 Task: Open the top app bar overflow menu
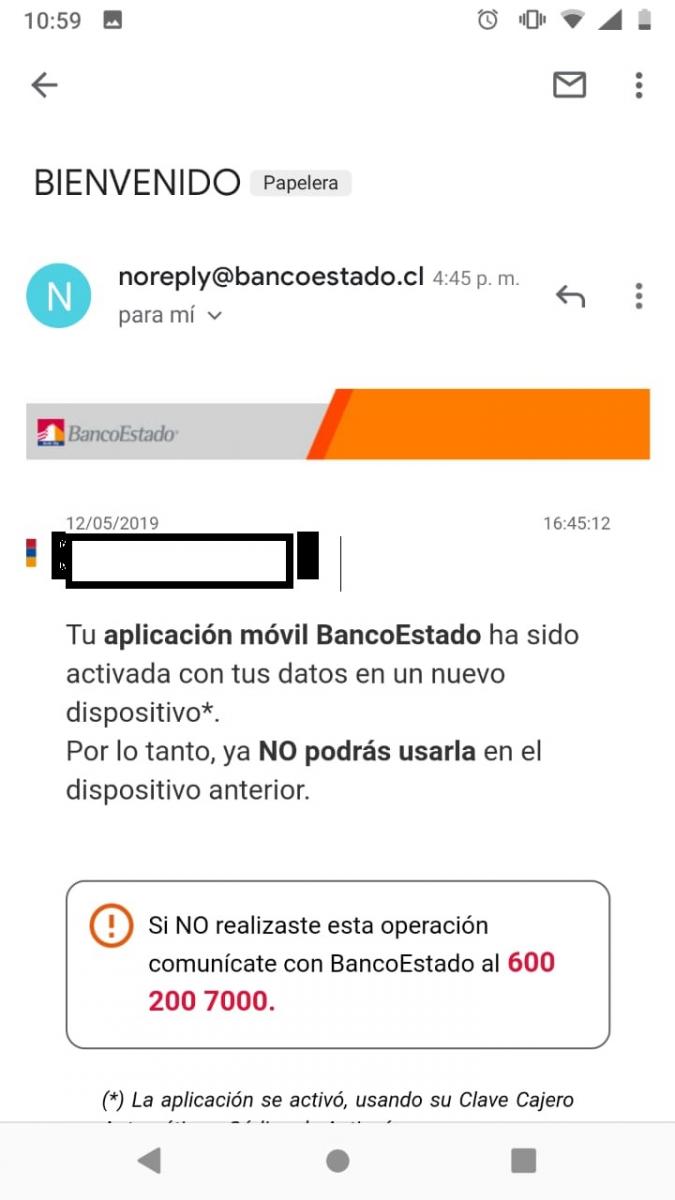tap(639, 86)
